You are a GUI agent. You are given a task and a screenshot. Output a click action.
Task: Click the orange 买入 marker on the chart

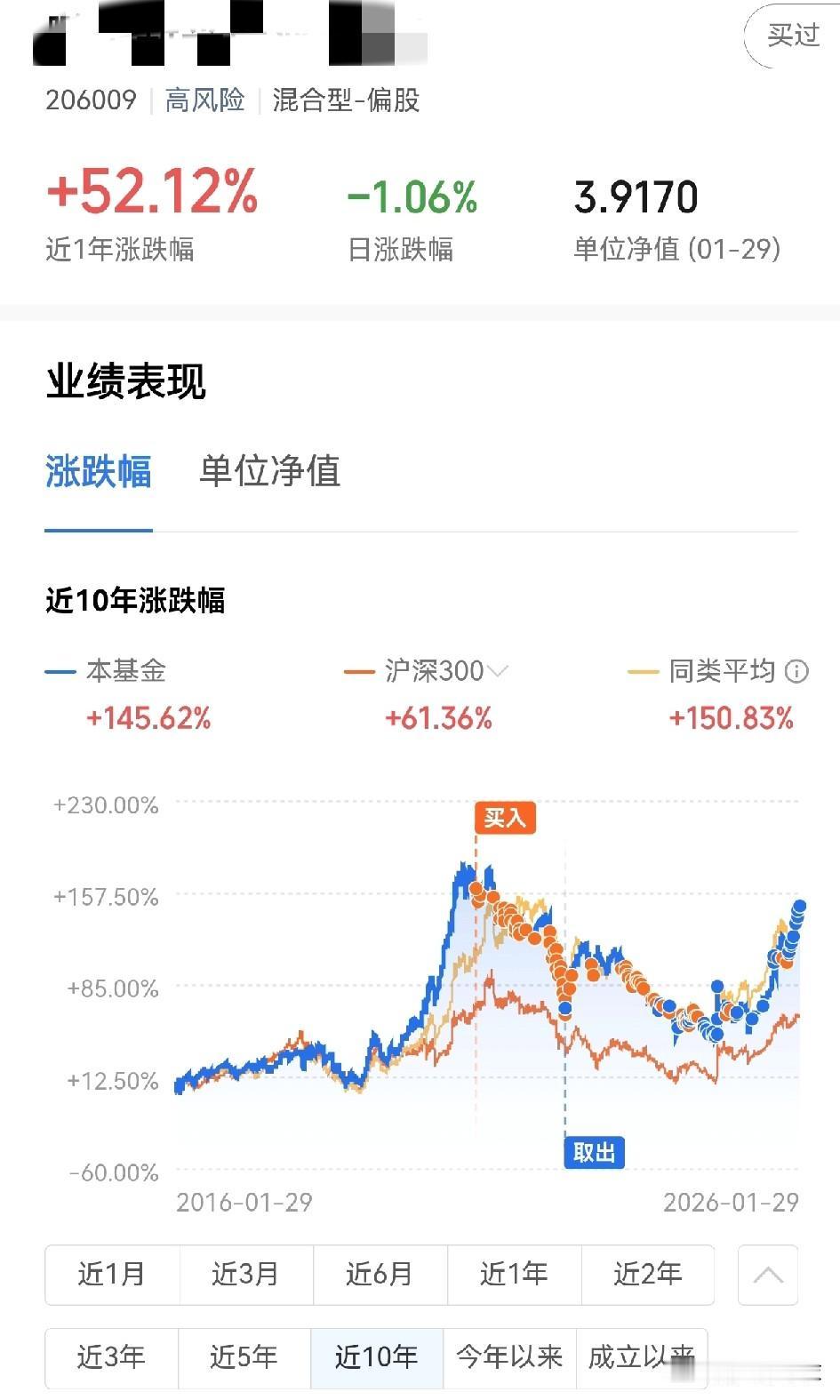pos(504,817)
